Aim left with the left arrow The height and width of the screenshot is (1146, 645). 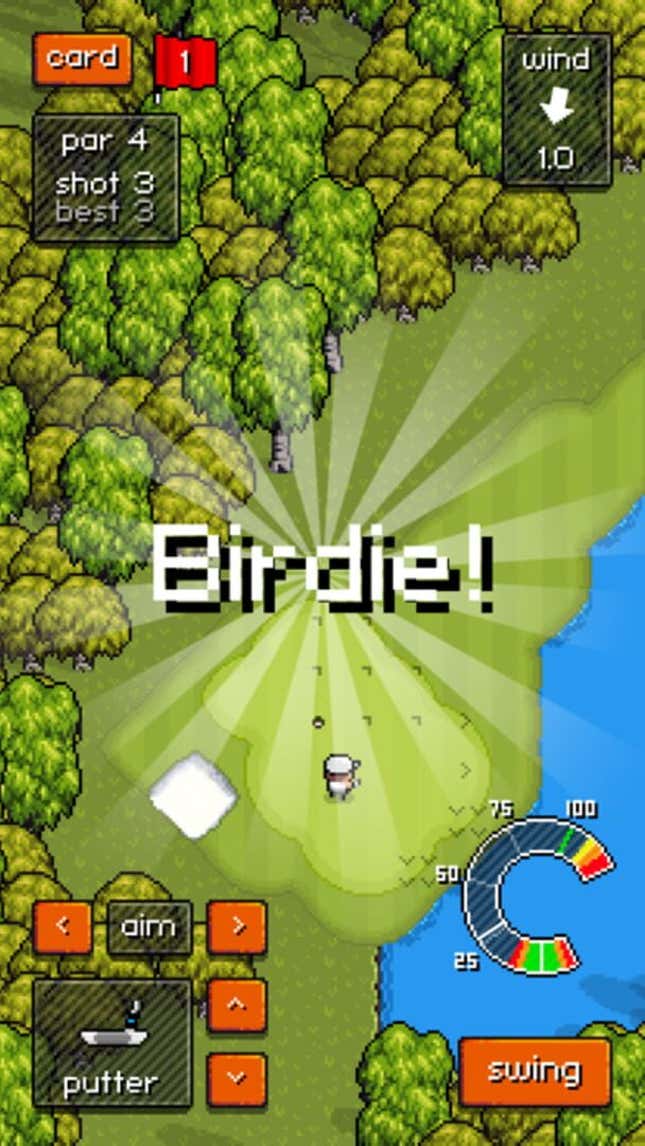click(x=62, y=926)
